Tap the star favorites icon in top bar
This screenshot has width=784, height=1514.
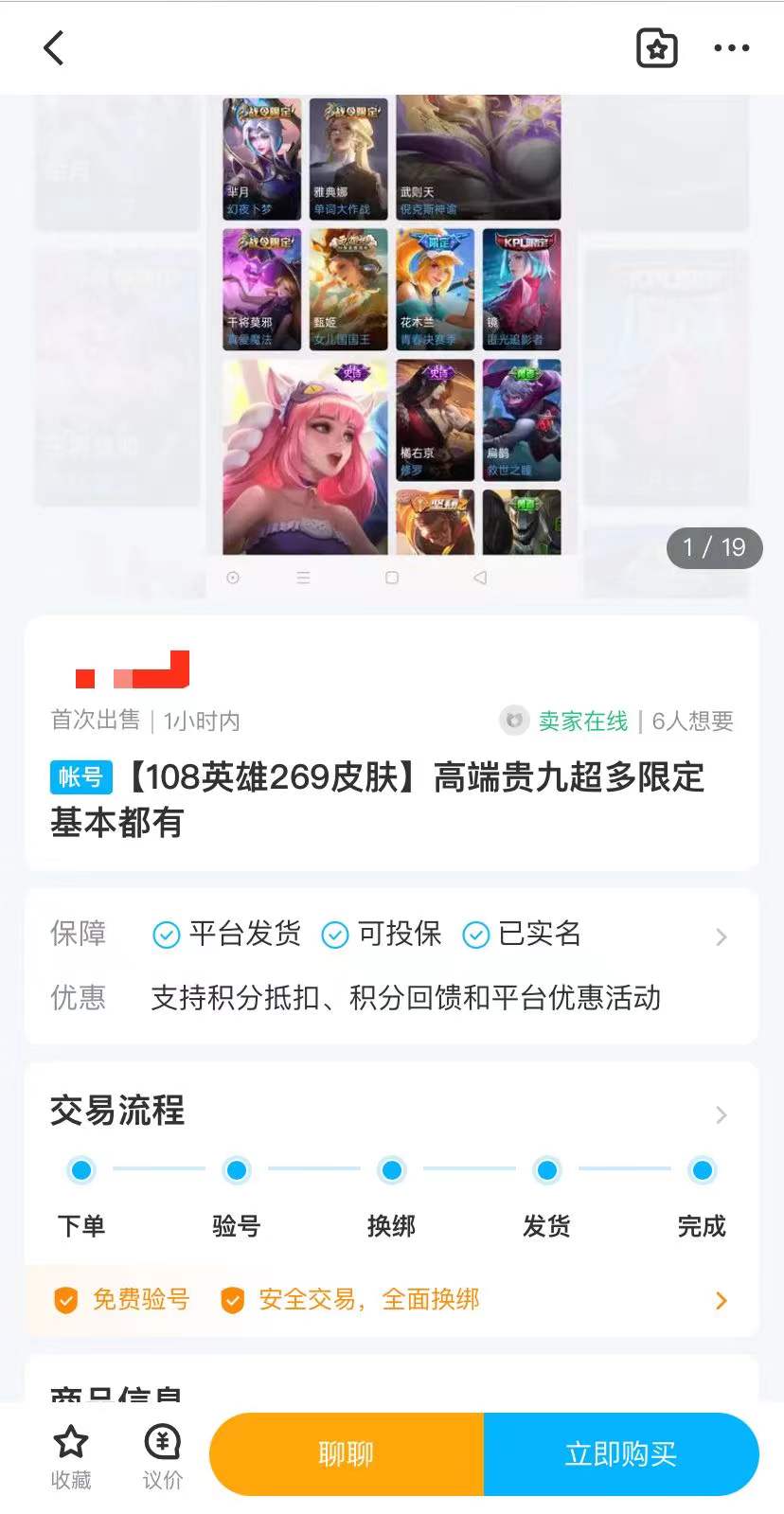point(656,47)
